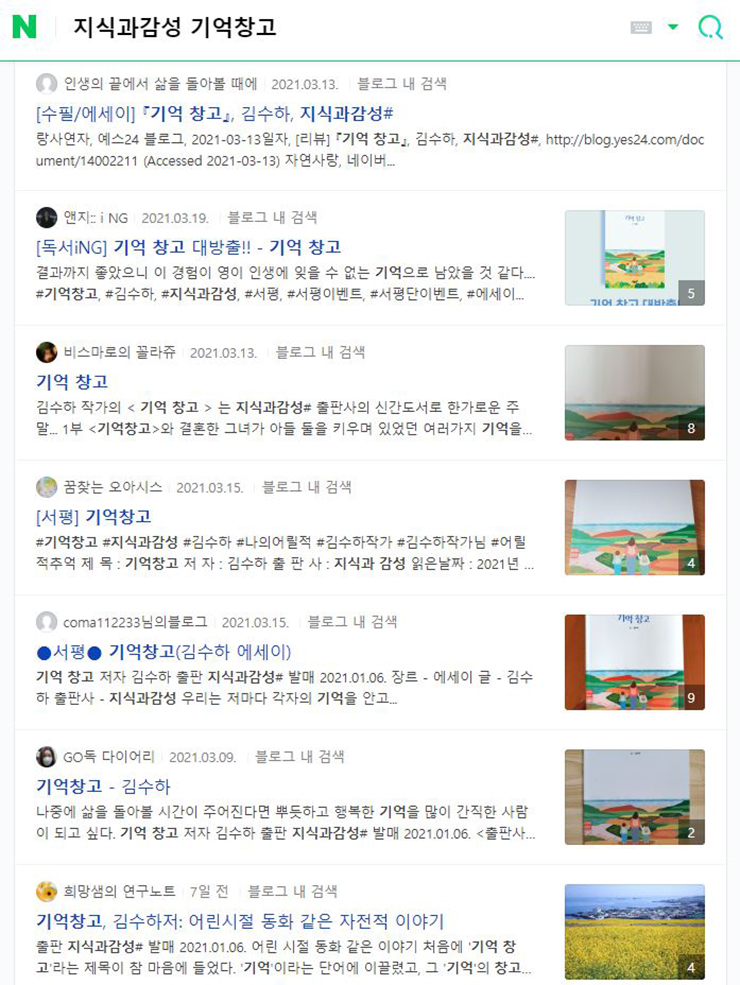Image resolution: width=740 pixels, height=985 pixels.
Task: Open GO독 다이어리 post 기억창고 - 김수하
Action: point(103,787)
